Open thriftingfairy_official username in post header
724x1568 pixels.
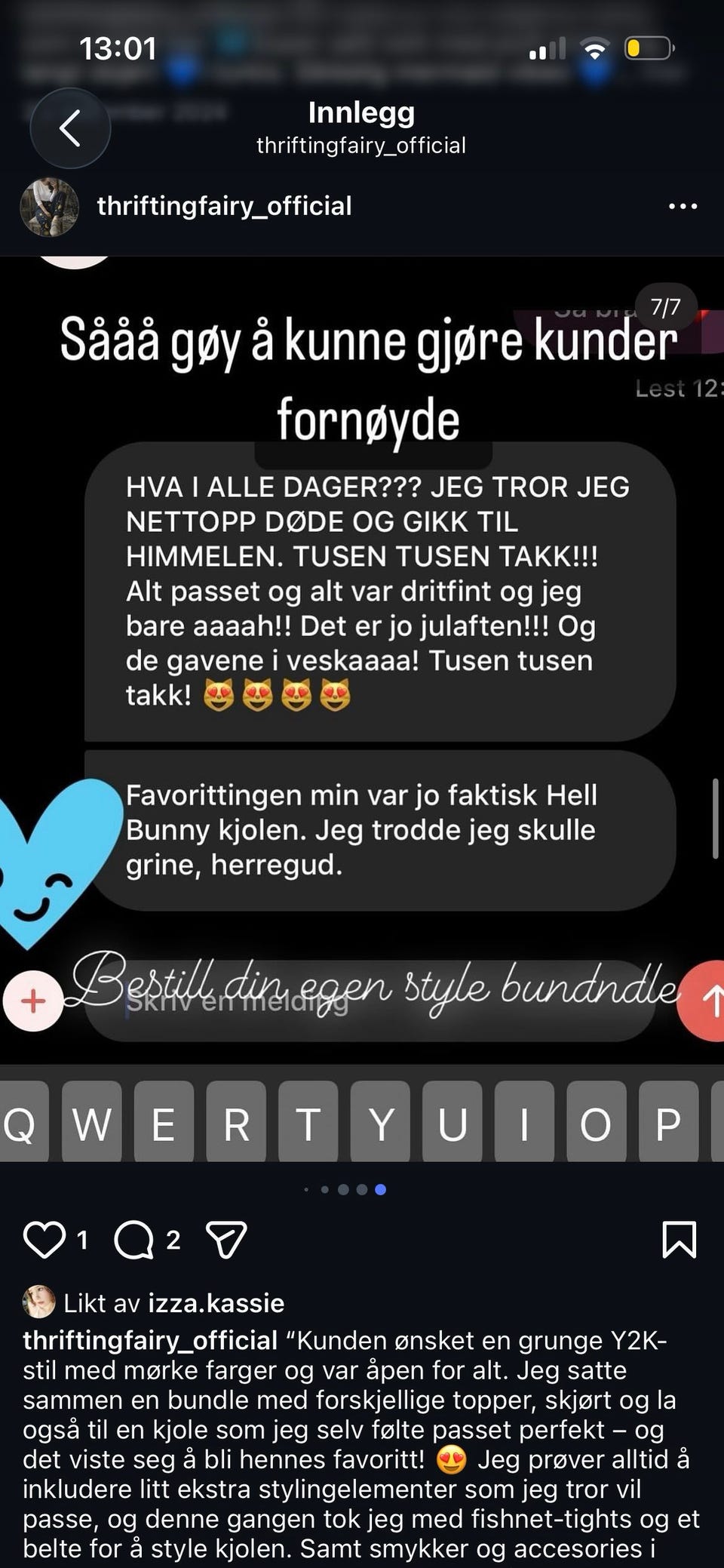click(x=224, y=206)
